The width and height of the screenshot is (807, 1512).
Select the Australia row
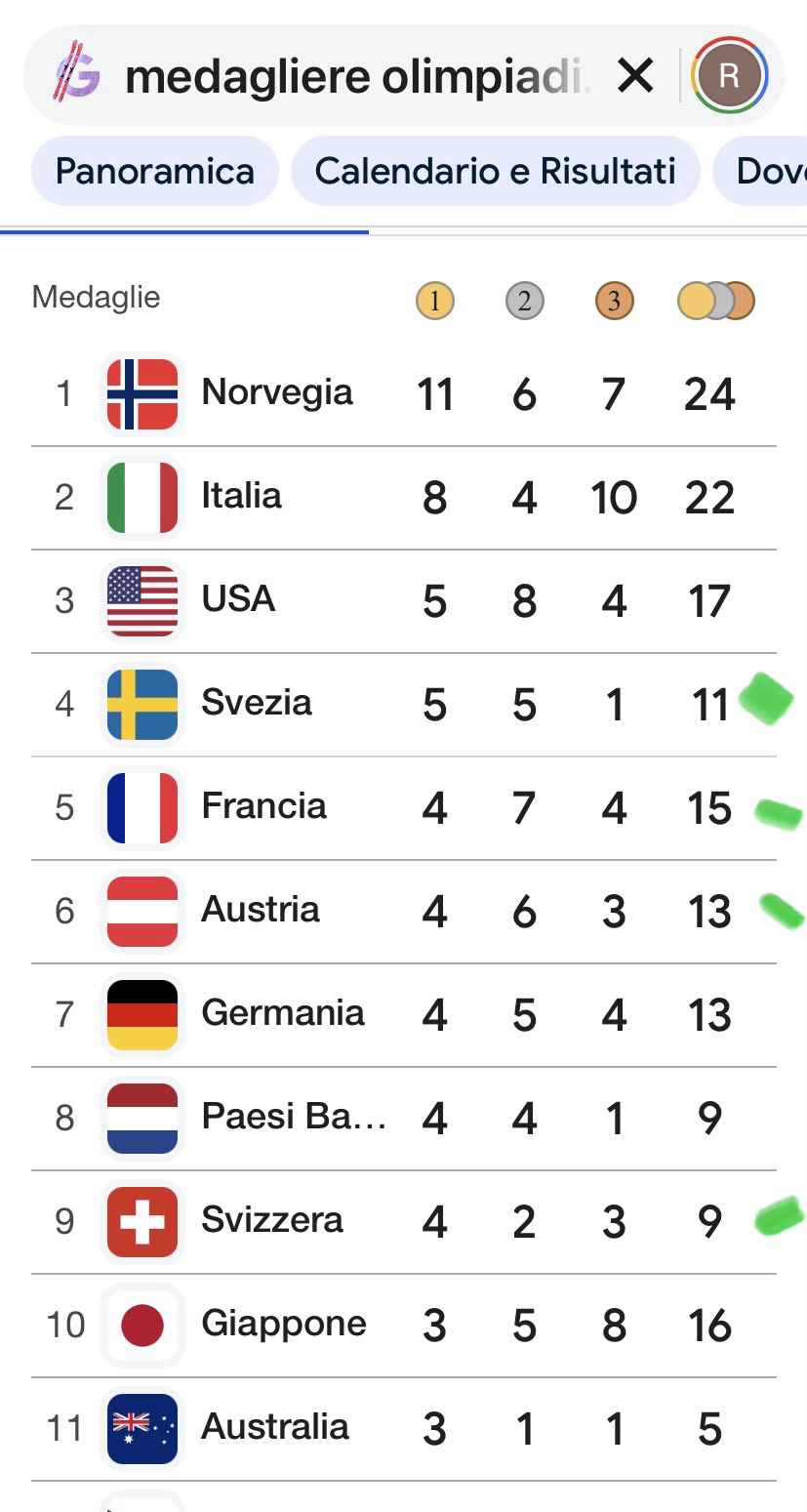pos(275,1428)
